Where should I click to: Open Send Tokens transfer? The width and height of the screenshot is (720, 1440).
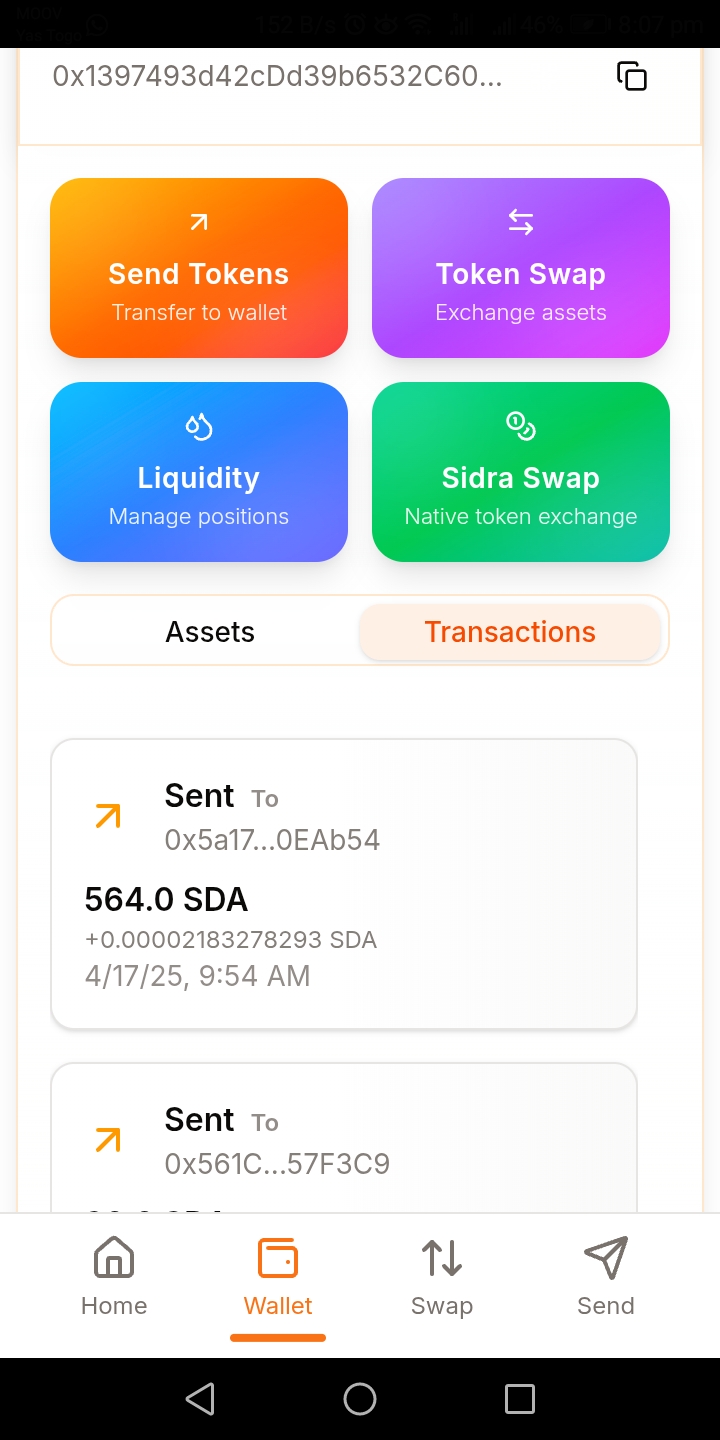(x=199, y=268)
